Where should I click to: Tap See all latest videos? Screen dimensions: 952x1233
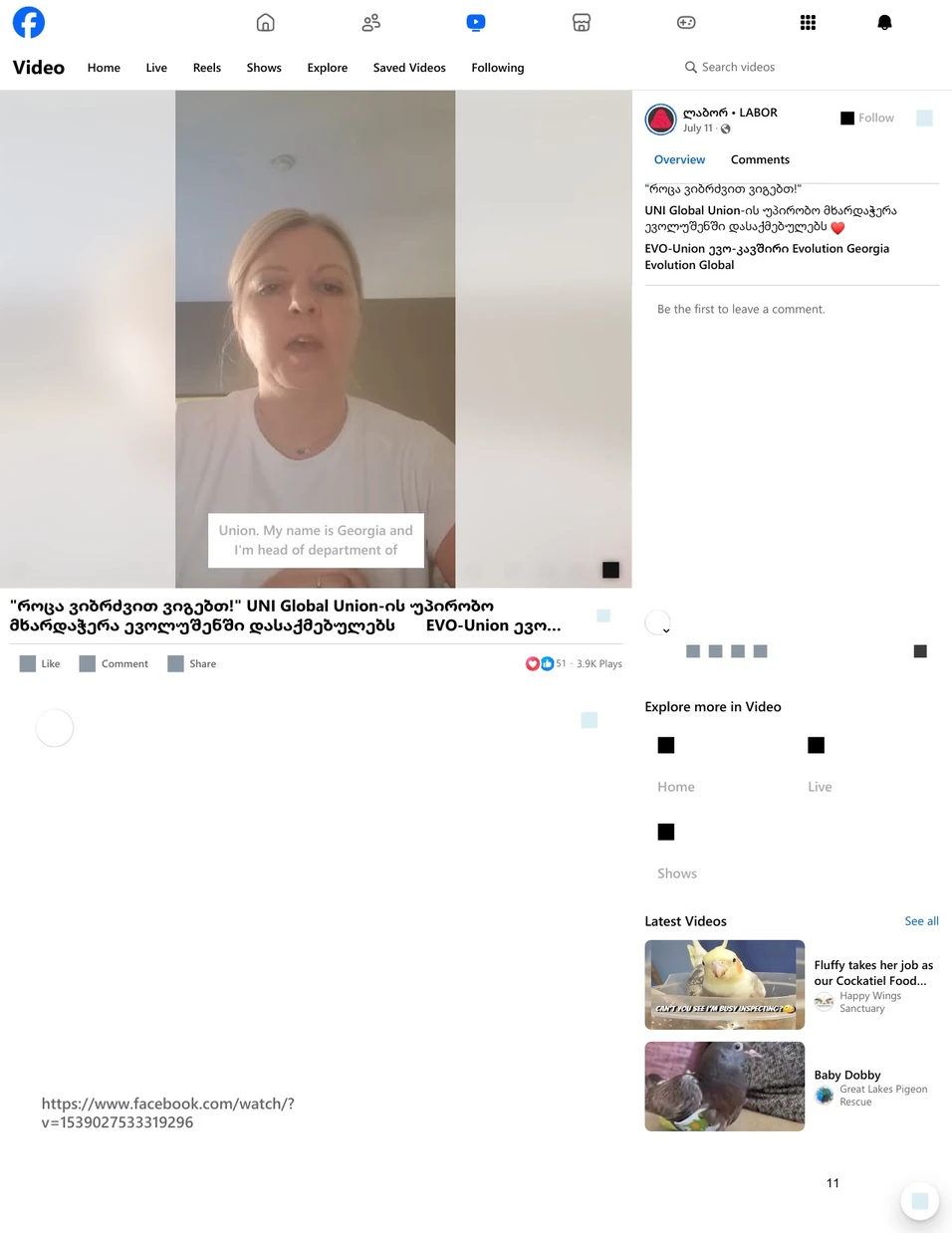pos(921,921)
